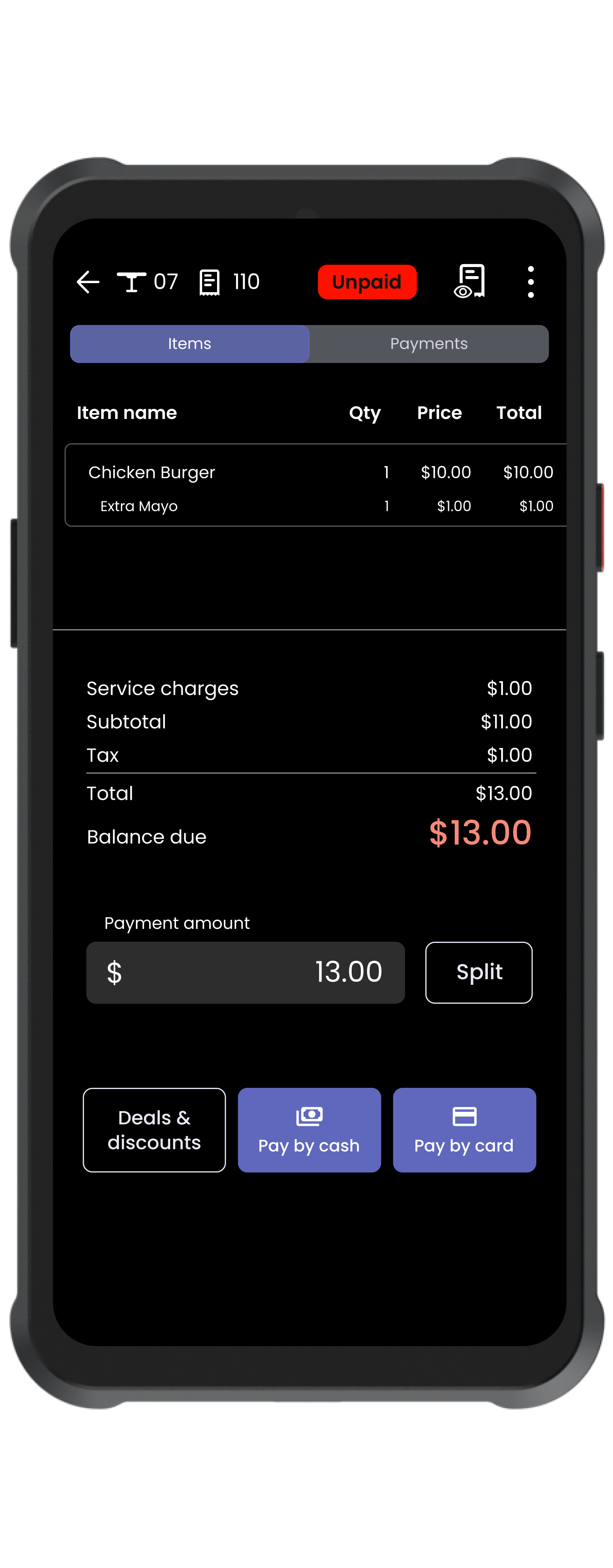This screenshot has width=613, height=1568.
Task: Open the Chicken Burger order item
Action: 151,472
